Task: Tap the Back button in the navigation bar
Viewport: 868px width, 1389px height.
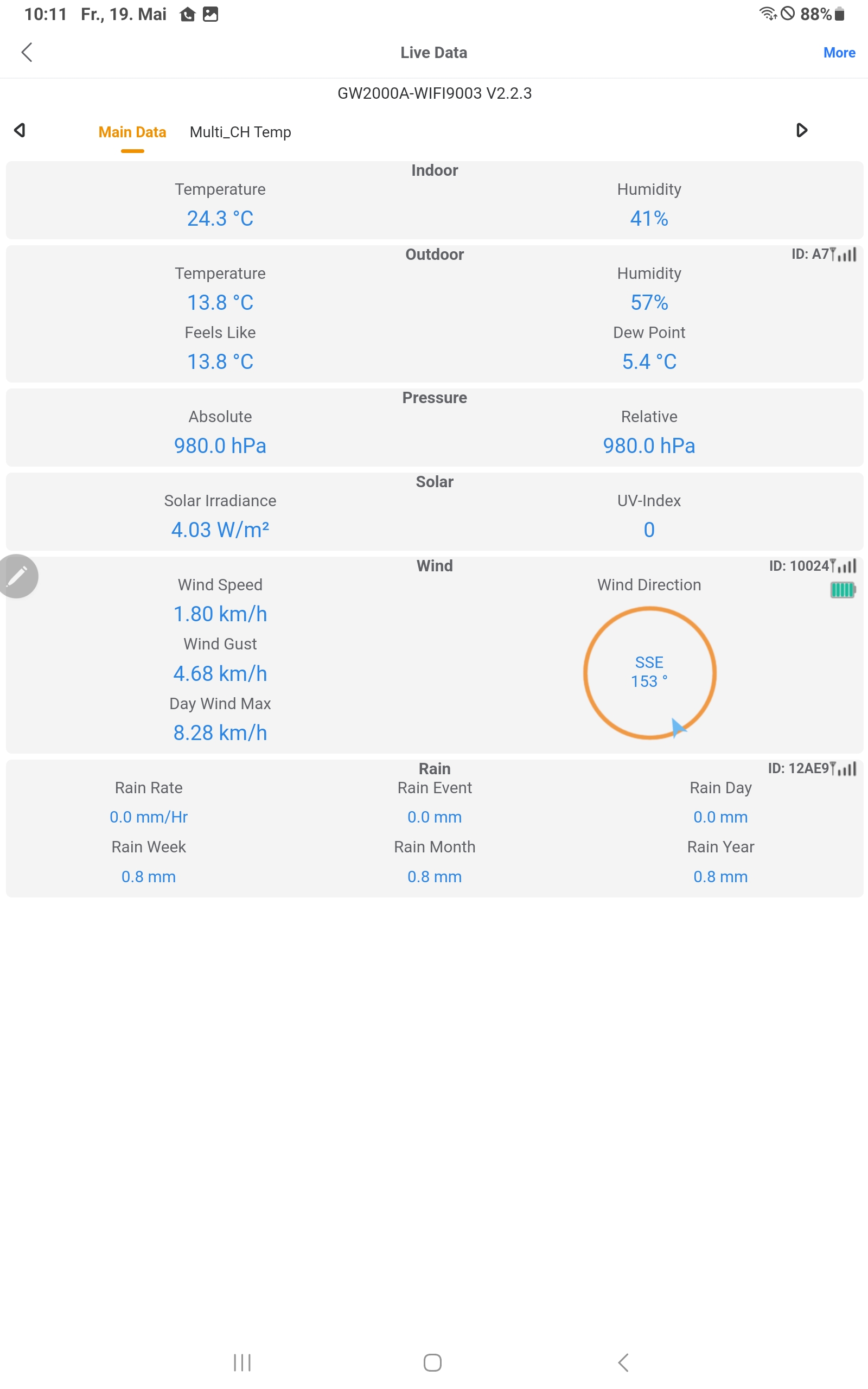Action: pos(624,1362)
